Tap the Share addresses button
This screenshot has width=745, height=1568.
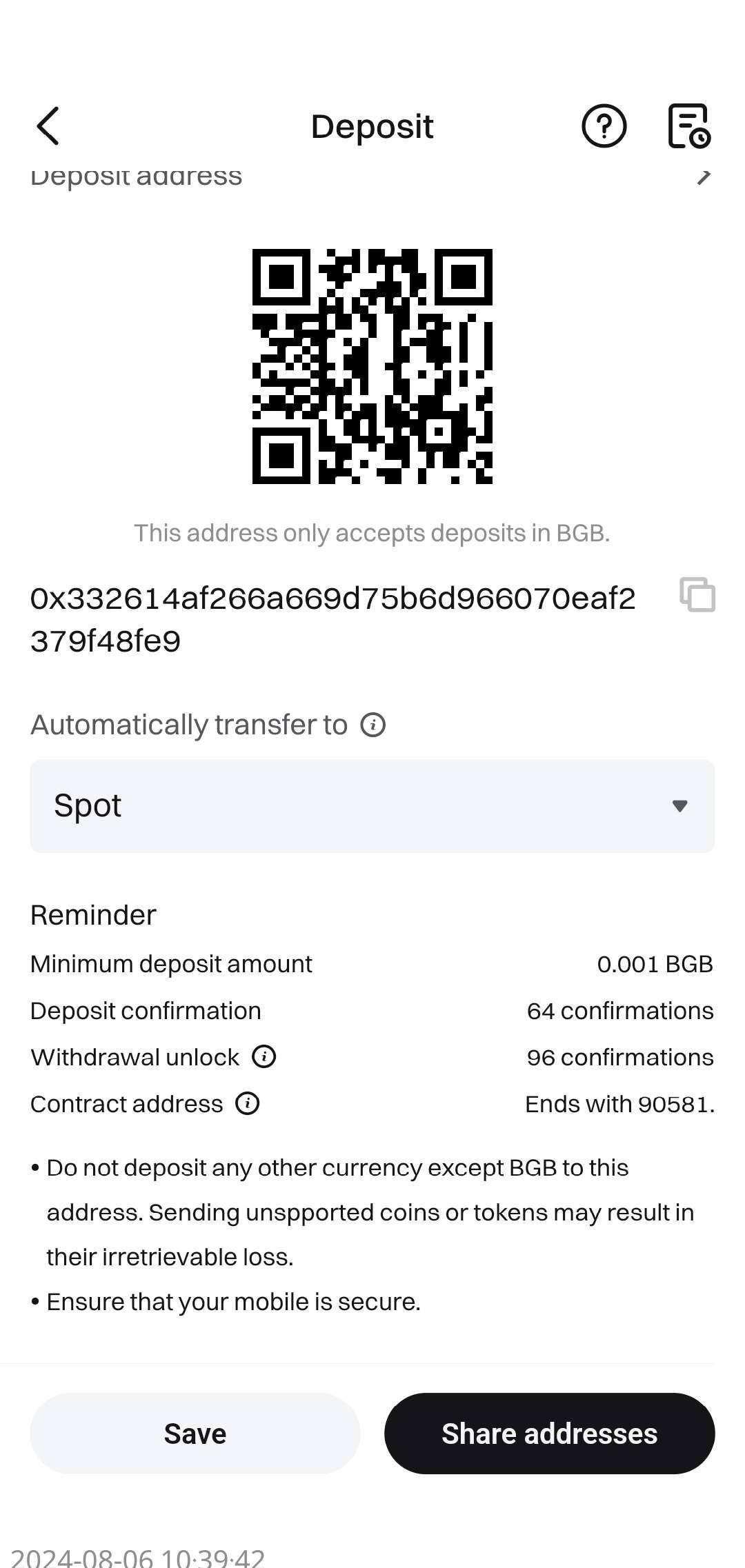click(550, 1434)
